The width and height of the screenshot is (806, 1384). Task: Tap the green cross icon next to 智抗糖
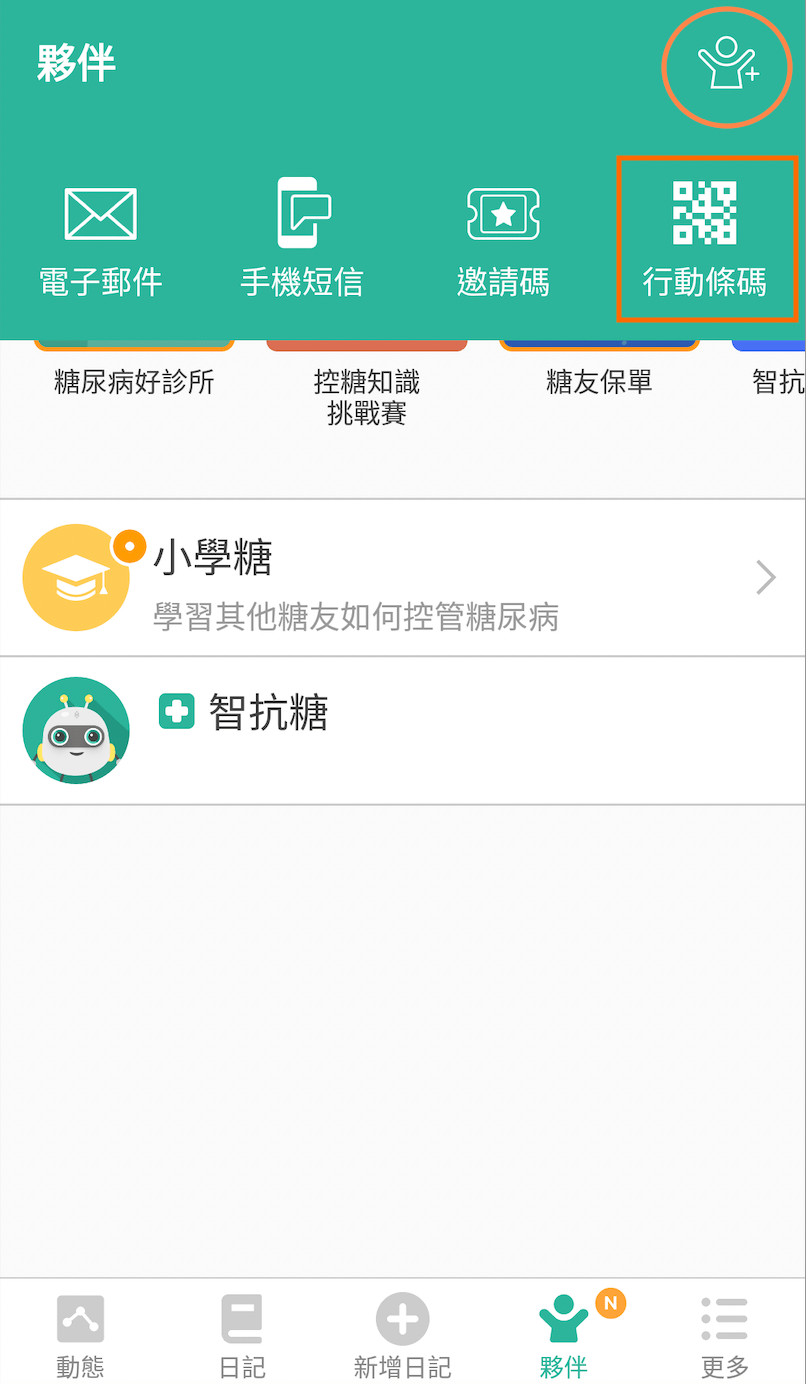click(x=176, y=712)
